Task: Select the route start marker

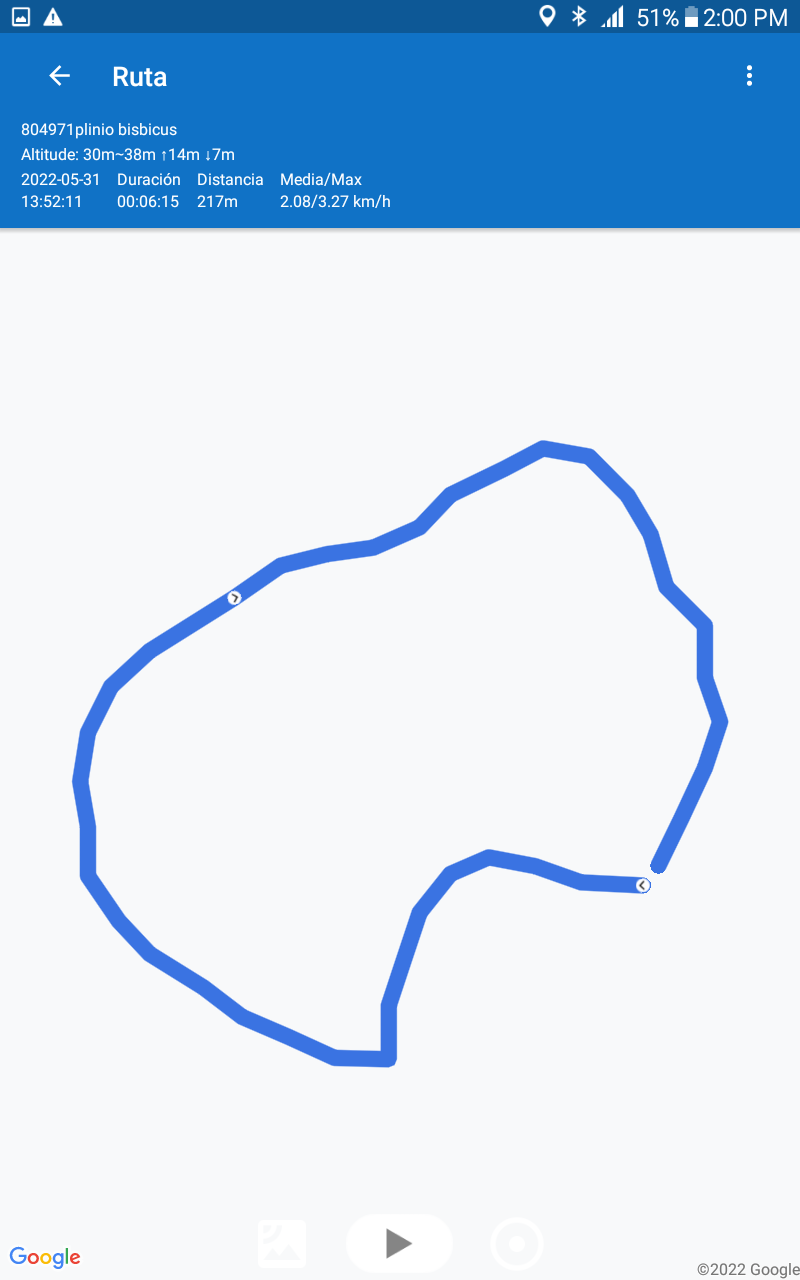Action: click(x=643, y=885)
